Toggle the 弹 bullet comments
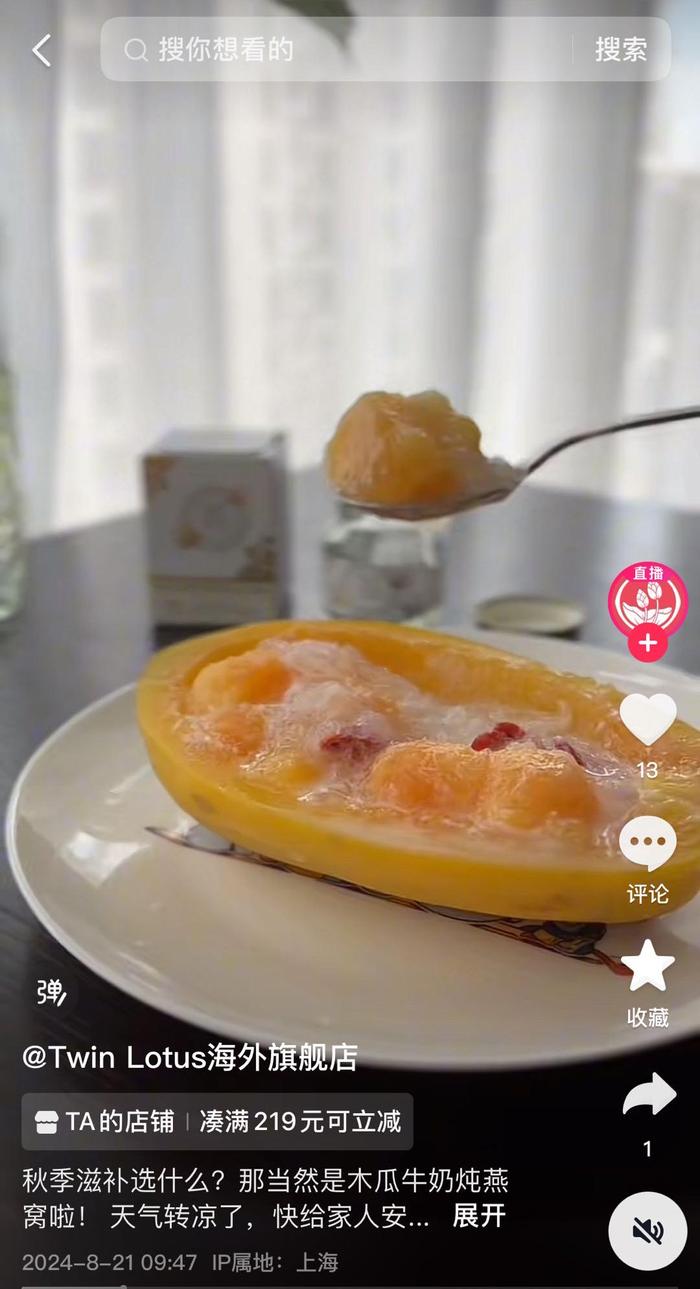The image size is (700, 1289). point(50,992)
